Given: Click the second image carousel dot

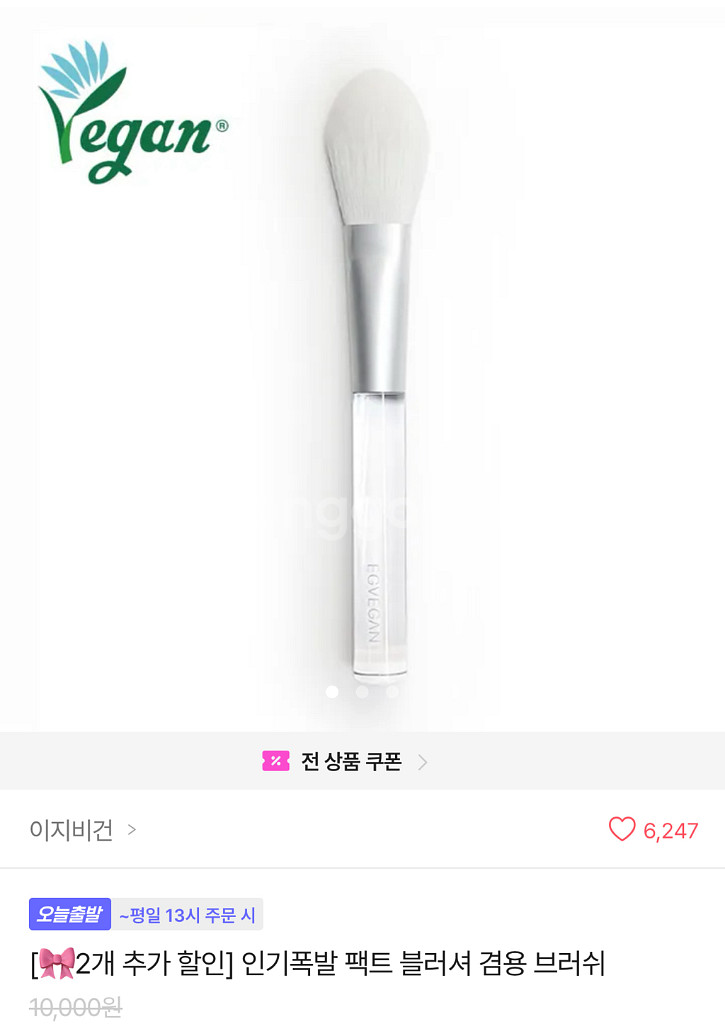Looking at the screenshot, I should point(362,690).
